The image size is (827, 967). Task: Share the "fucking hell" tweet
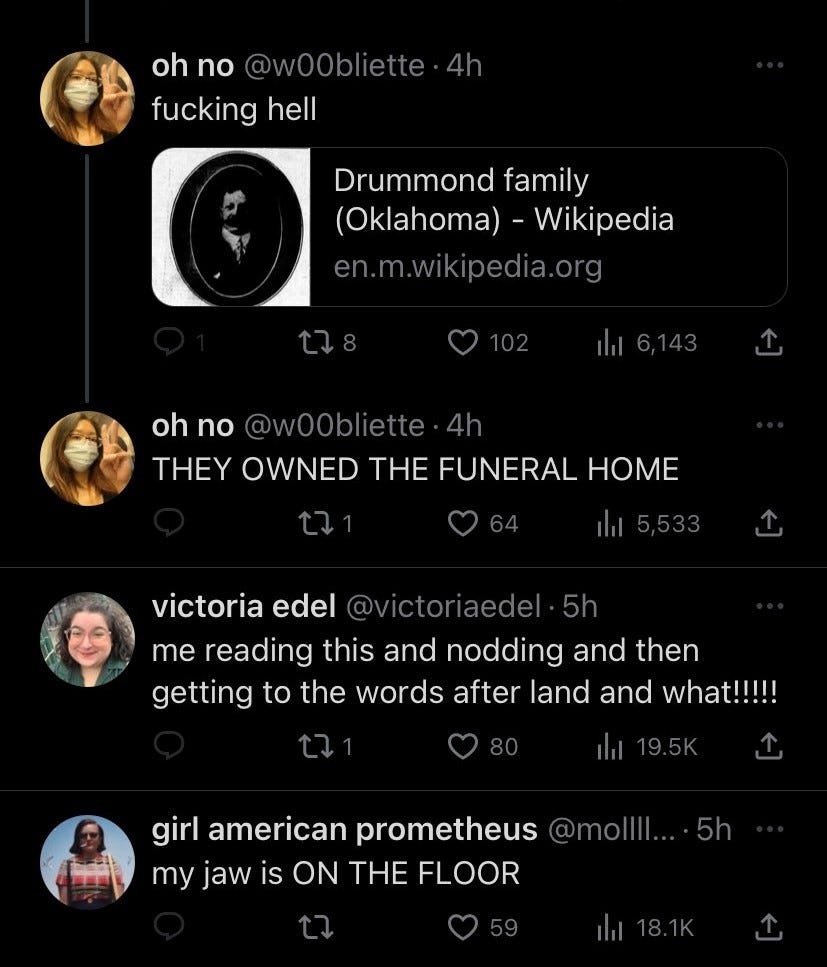769,342
